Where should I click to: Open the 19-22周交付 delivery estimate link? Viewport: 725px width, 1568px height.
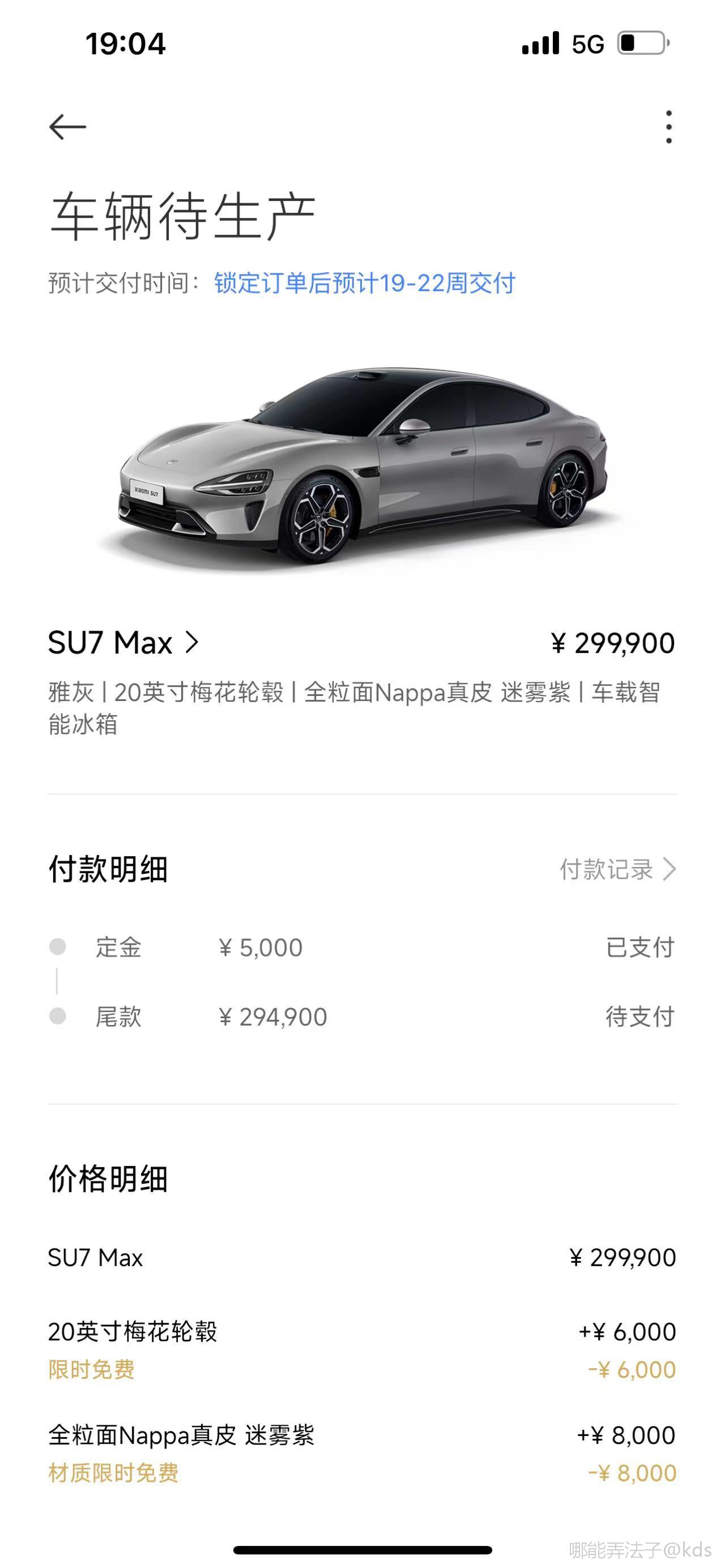click(x=362, y=282)
